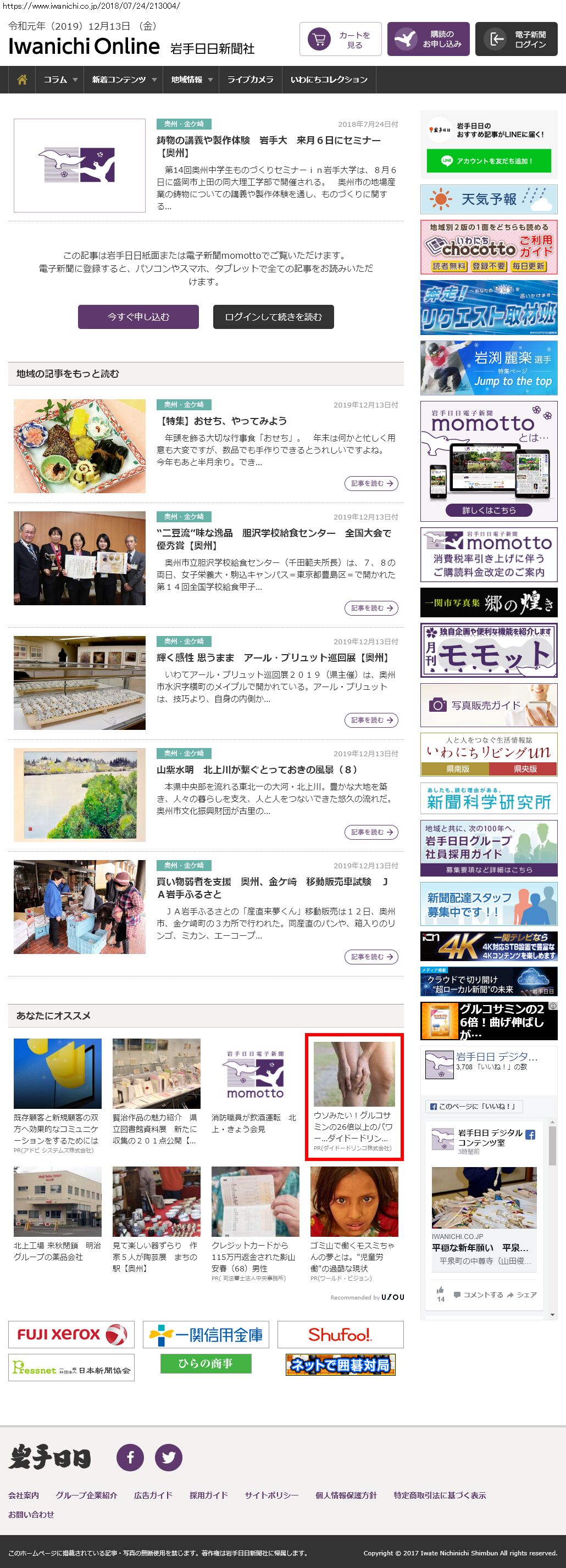The image size is (566, 1568).
Task: Expand the 新着コンテンツ menu
Action: [124, 80]
